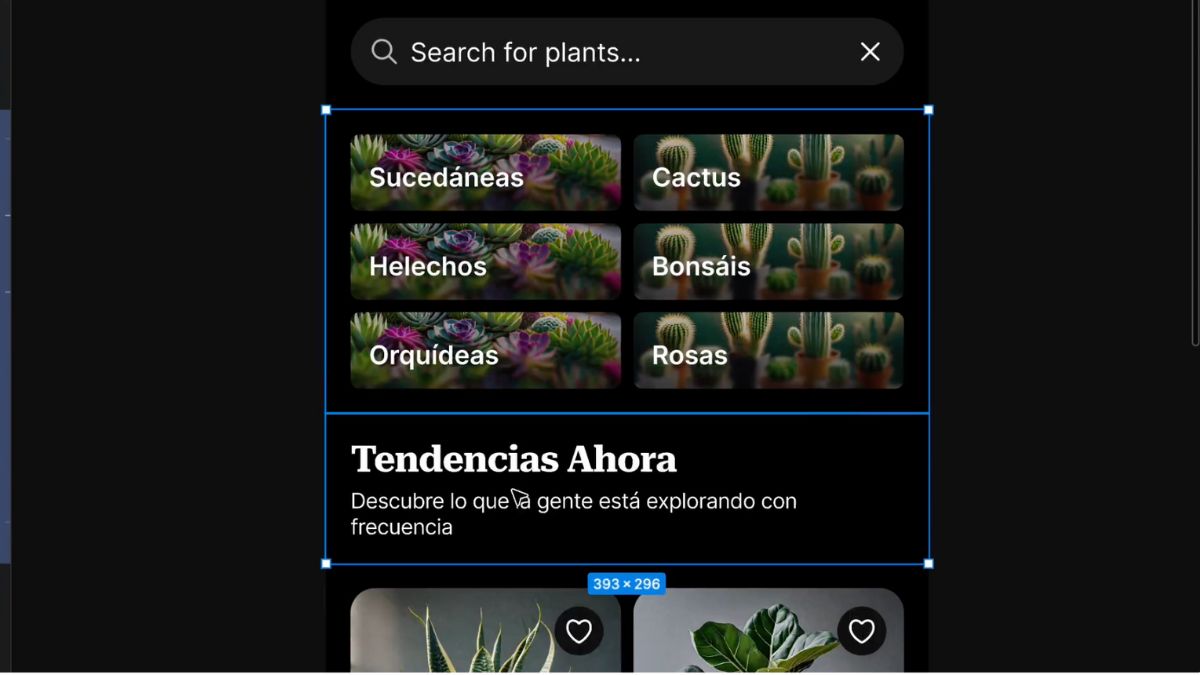Open the Sucedáneas category
1200x675 pixels.
485,173
